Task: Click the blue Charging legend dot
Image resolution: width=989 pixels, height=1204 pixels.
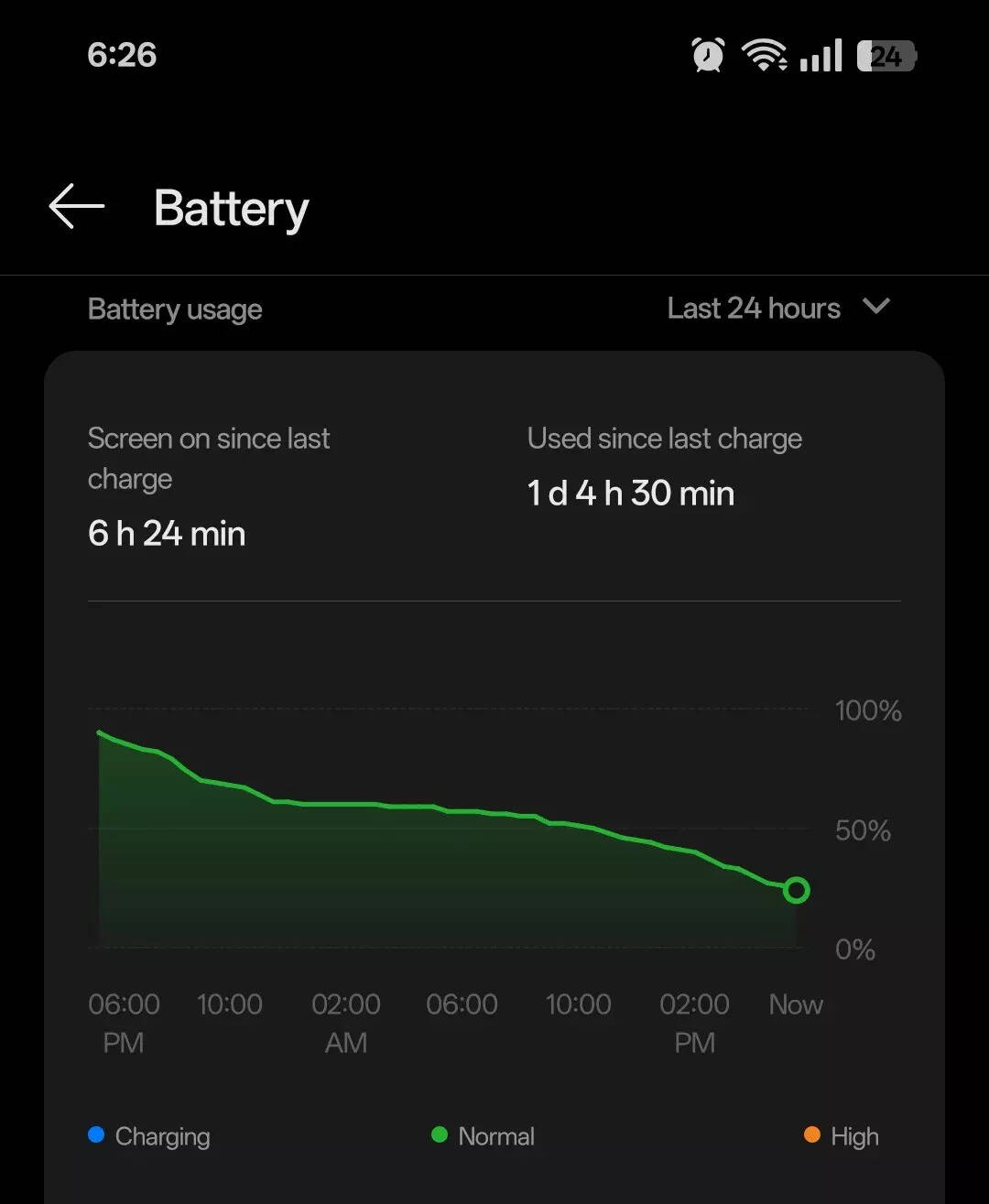Action: pos(95,1135)
